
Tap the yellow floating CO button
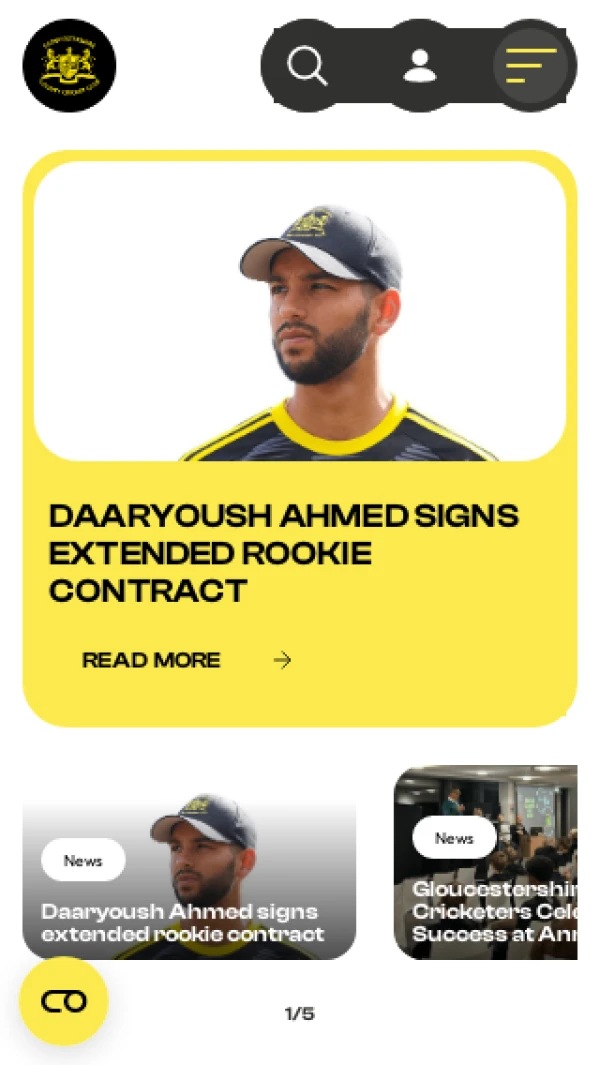[x=64, y=1001]
